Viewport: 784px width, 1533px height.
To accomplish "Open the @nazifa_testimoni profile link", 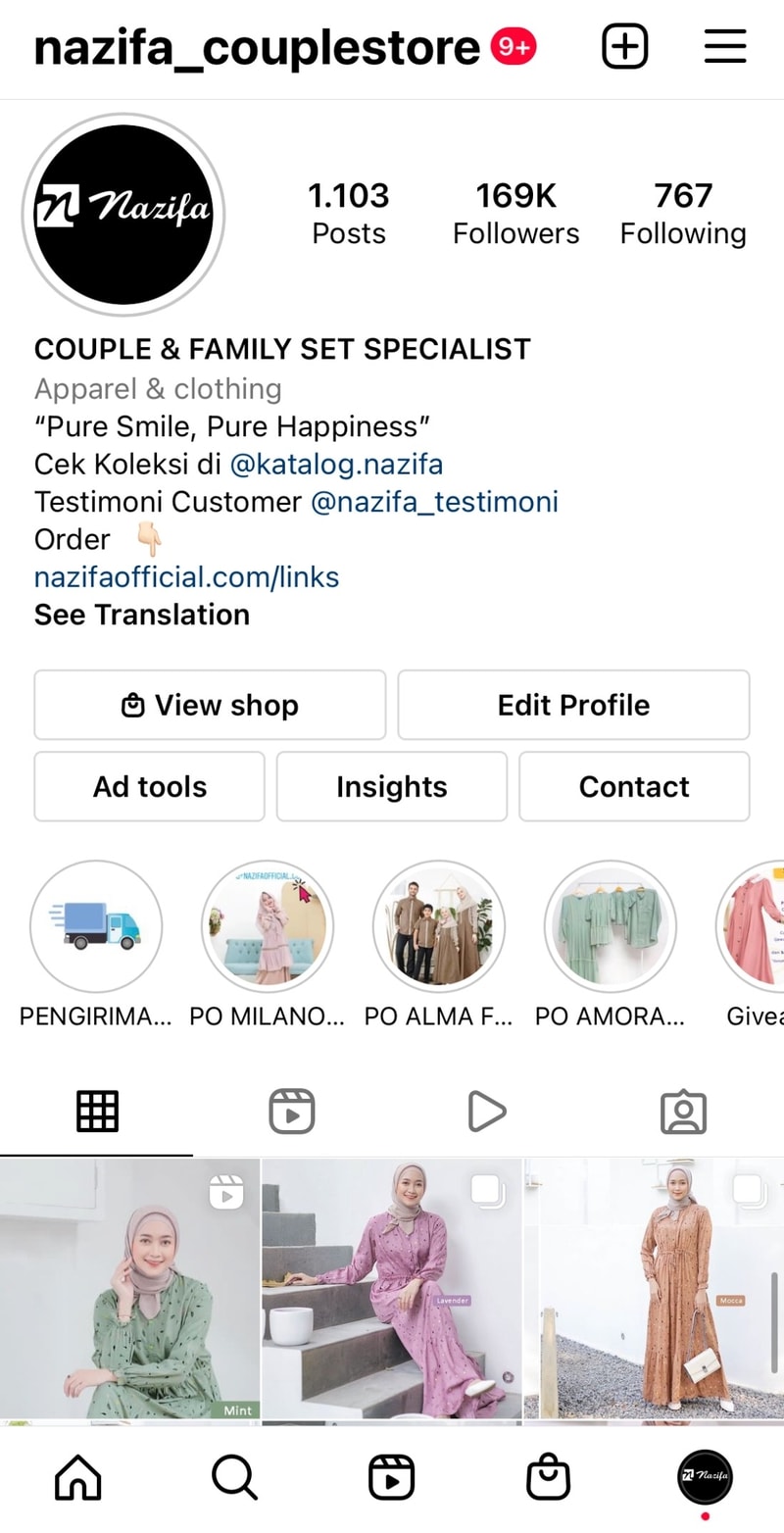I will [434, 502].
